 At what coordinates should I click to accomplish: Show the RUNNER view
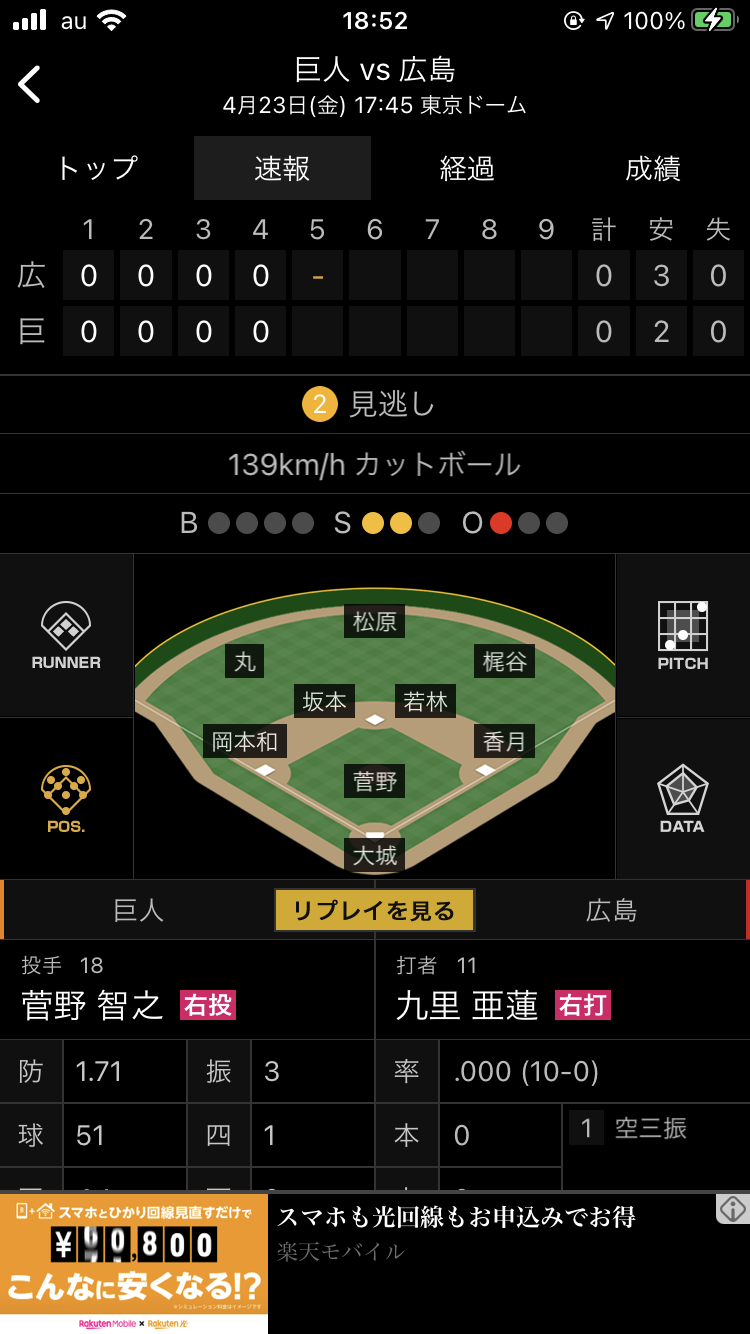click(66, 636)
